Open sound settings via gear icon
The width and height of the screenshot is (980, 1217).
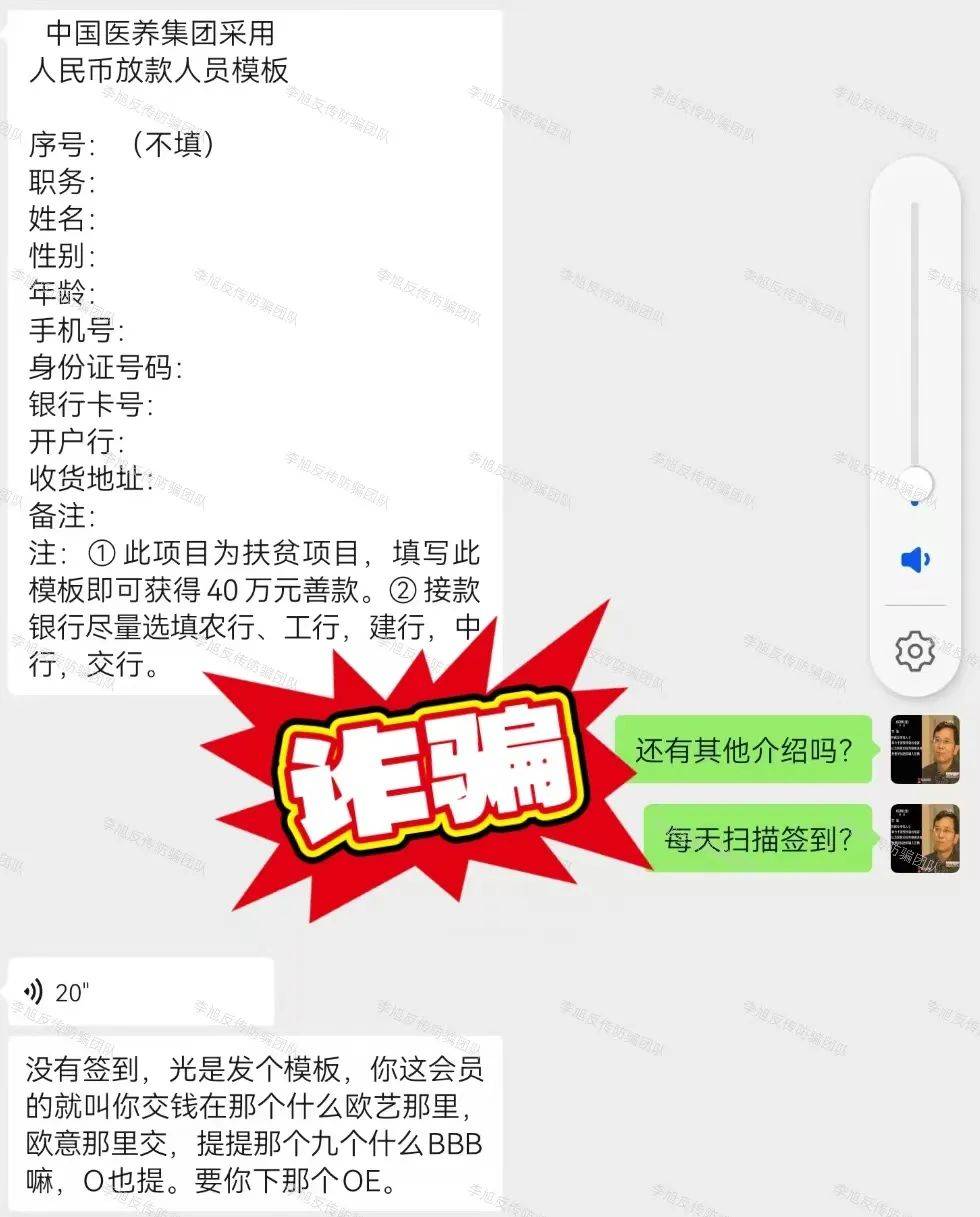pyautogui.click(x=915, y=651)
